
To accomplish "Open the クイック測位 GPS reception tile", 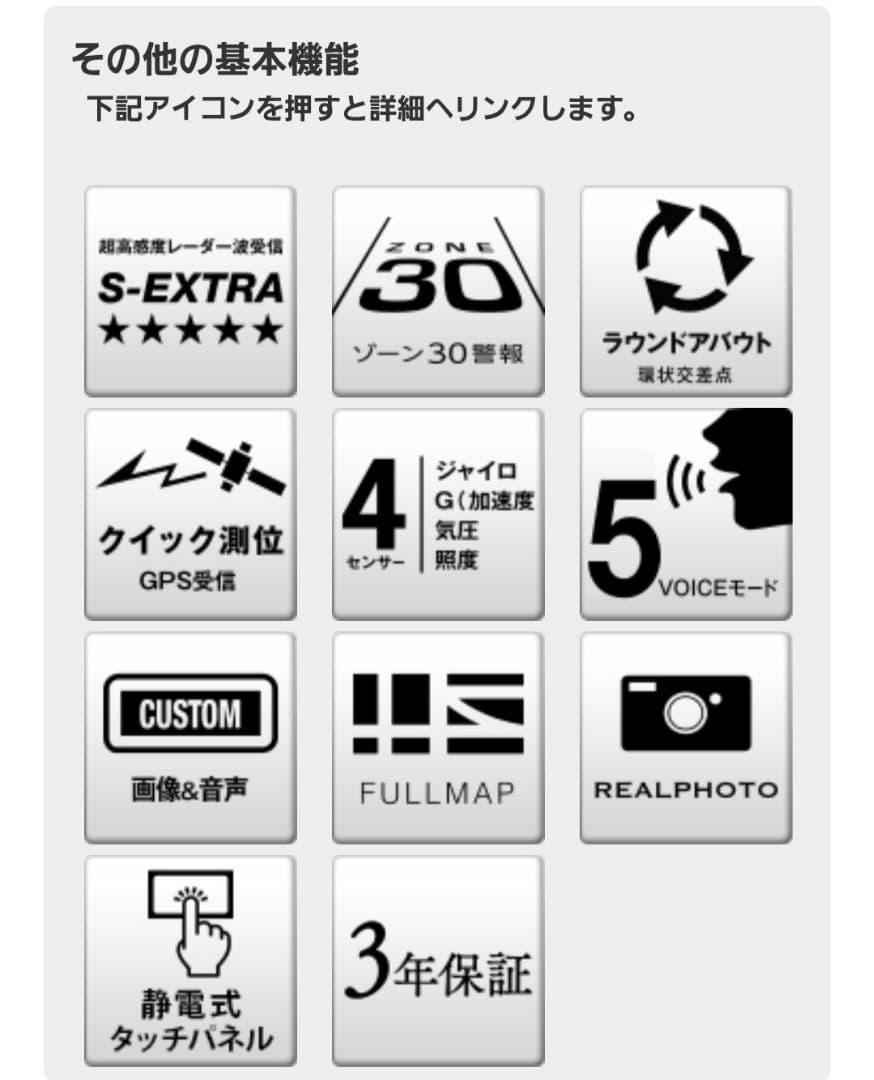I will (190, 514).
